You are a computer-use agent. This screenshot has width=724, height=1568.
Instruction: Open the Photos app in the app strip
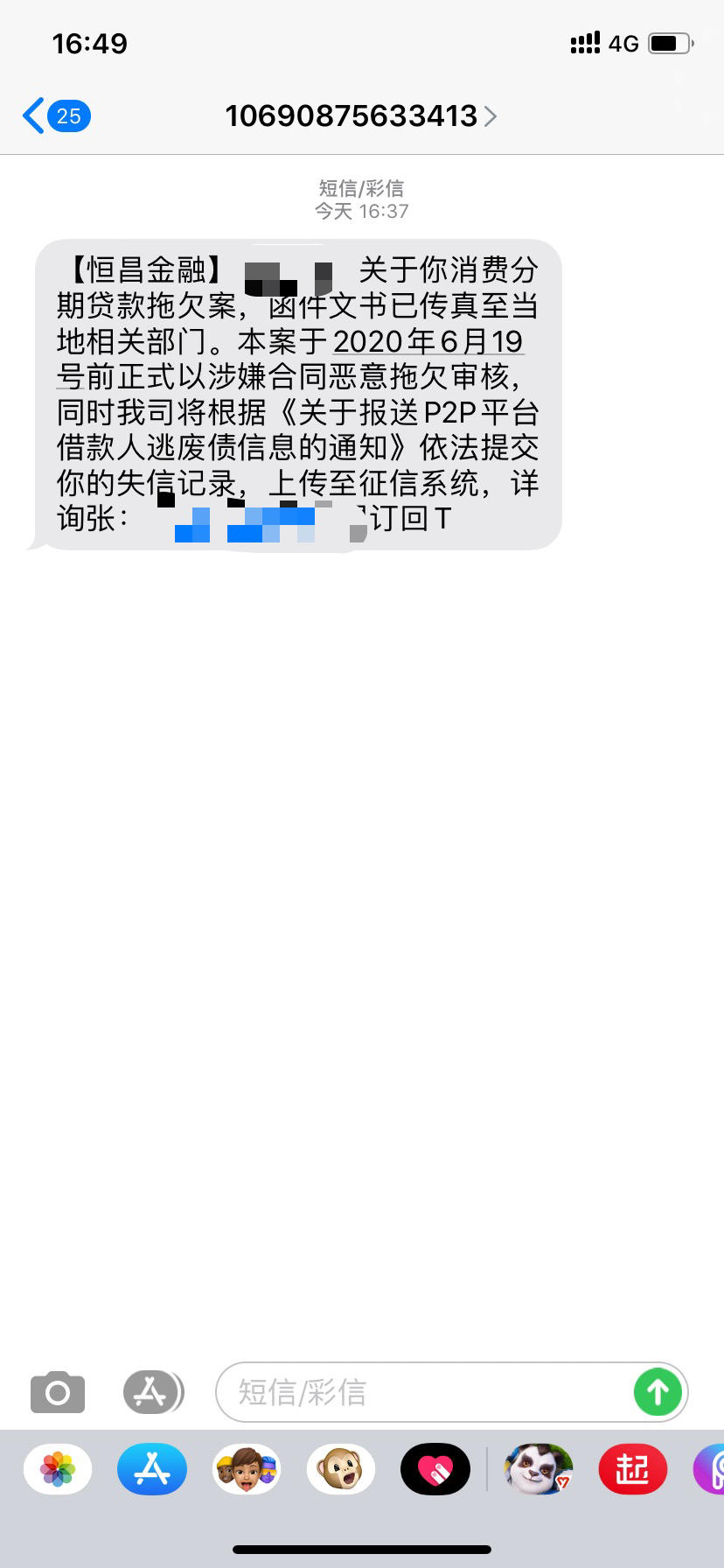click(x=57, y=1469)
